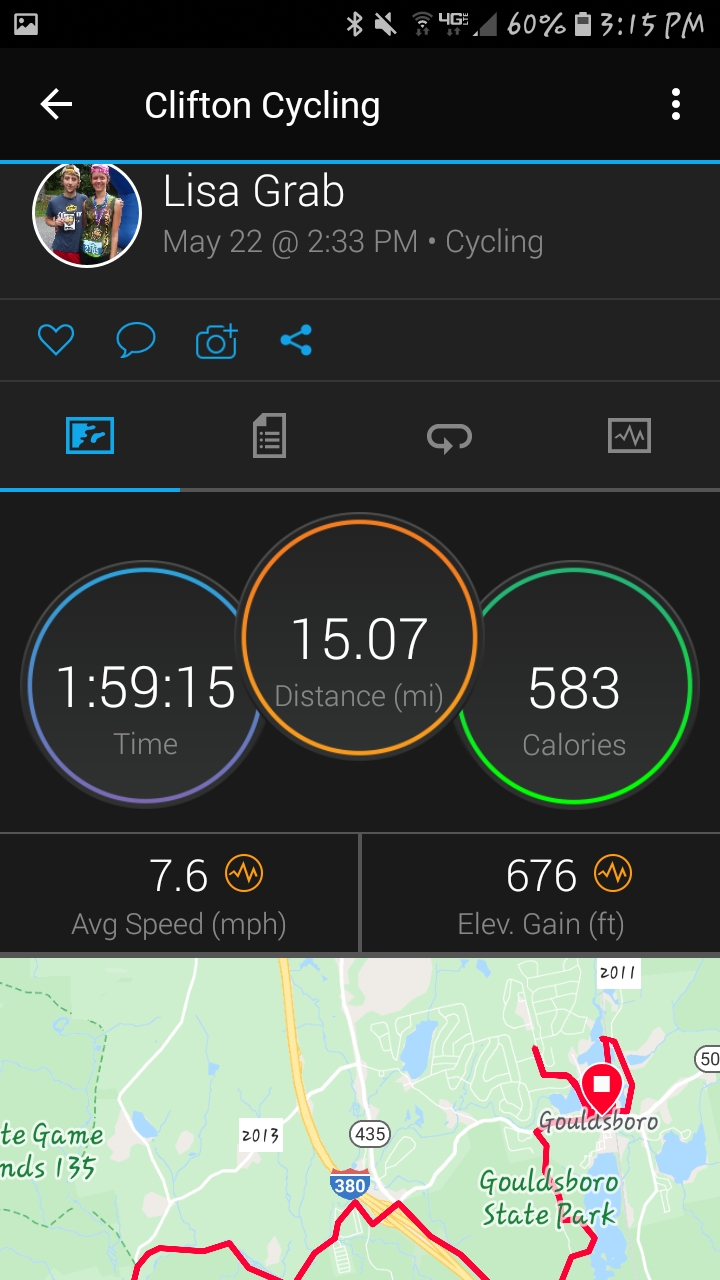This screenshot has width=720, height=1280.
Task: Switch to the charts tab
Action: click(629, 436)
